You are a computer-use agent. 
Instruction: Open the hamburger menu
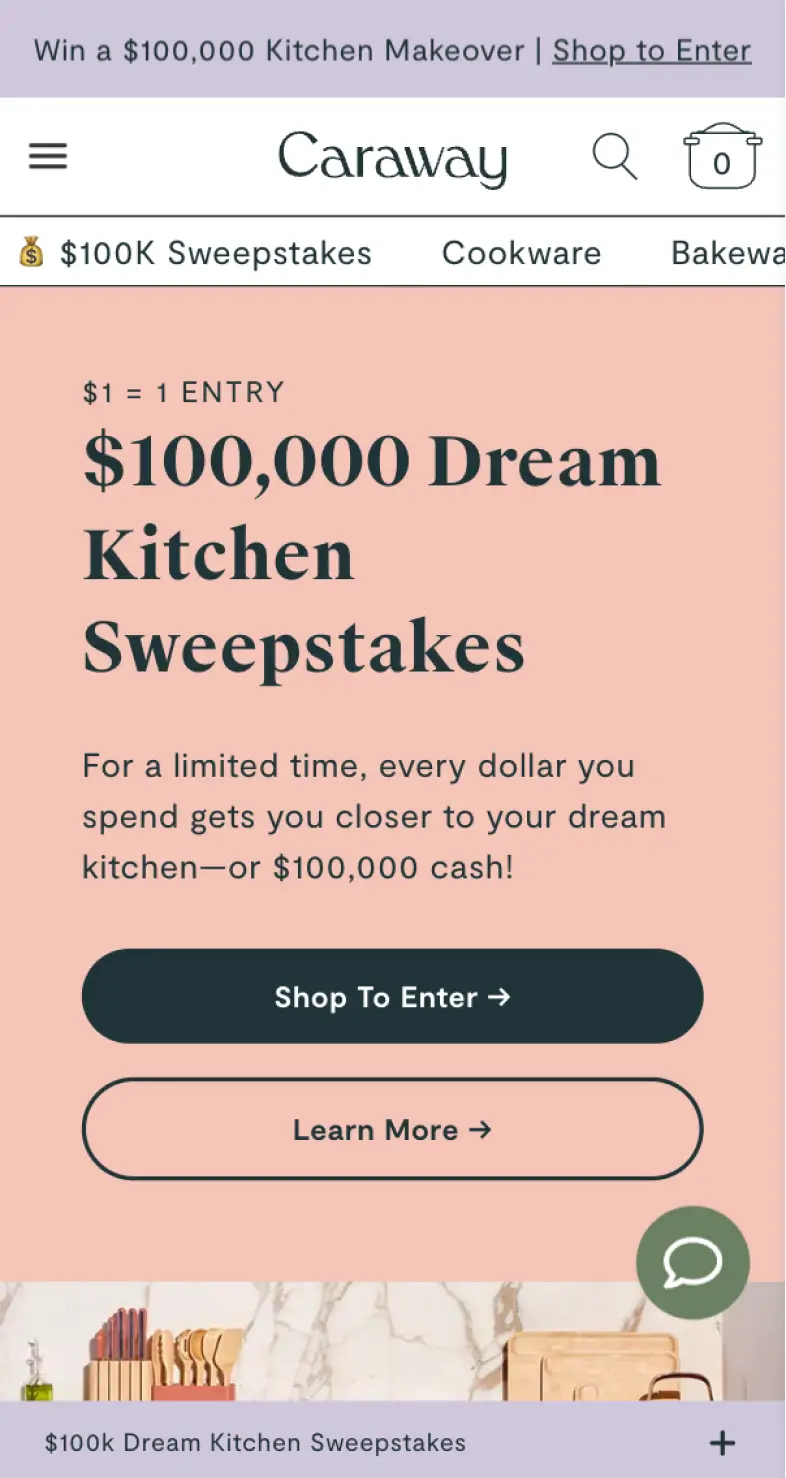point(47,156)
